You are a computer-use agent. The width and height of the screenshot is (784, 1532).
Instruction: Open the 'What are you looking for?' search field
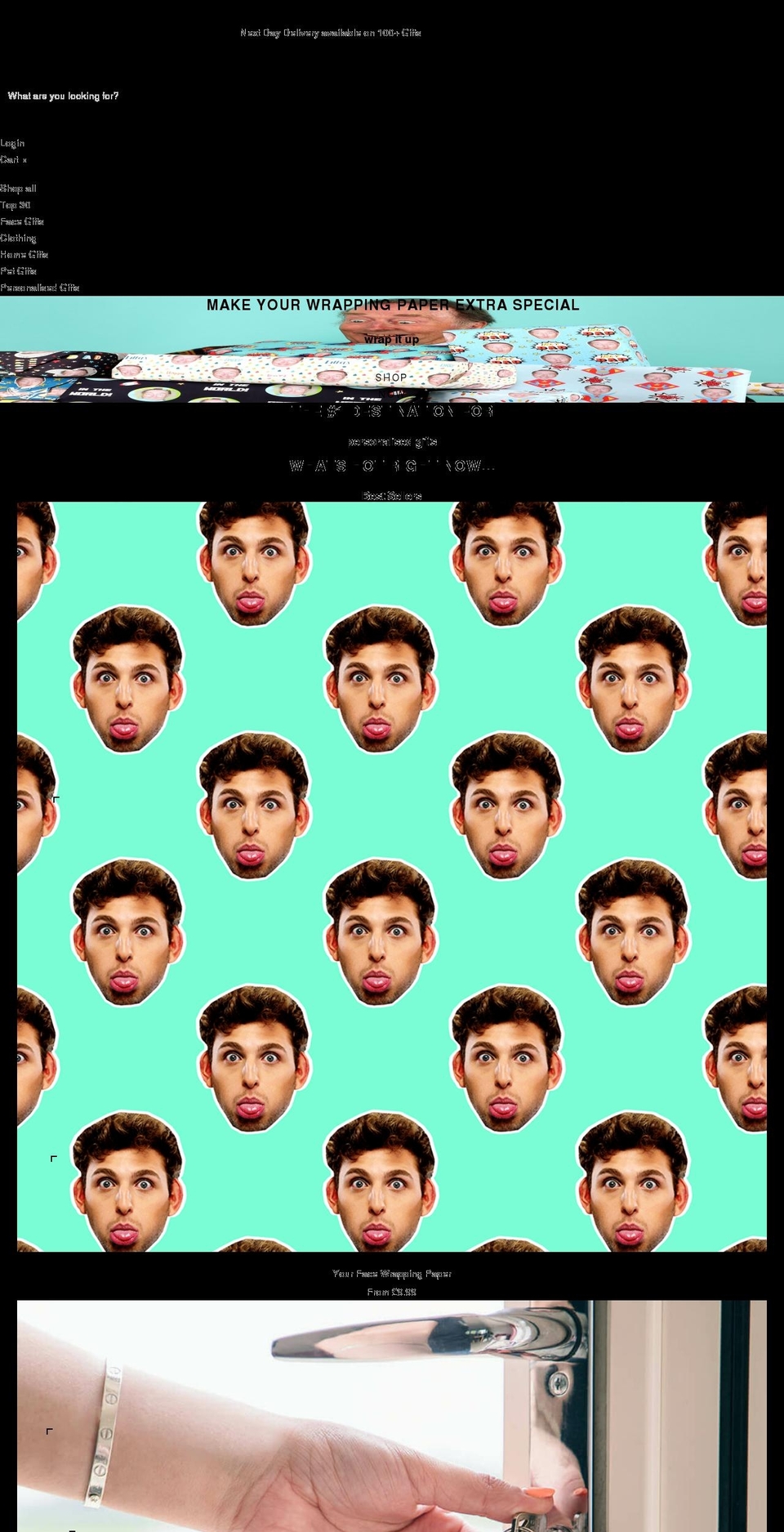click(x=62, y=96)
